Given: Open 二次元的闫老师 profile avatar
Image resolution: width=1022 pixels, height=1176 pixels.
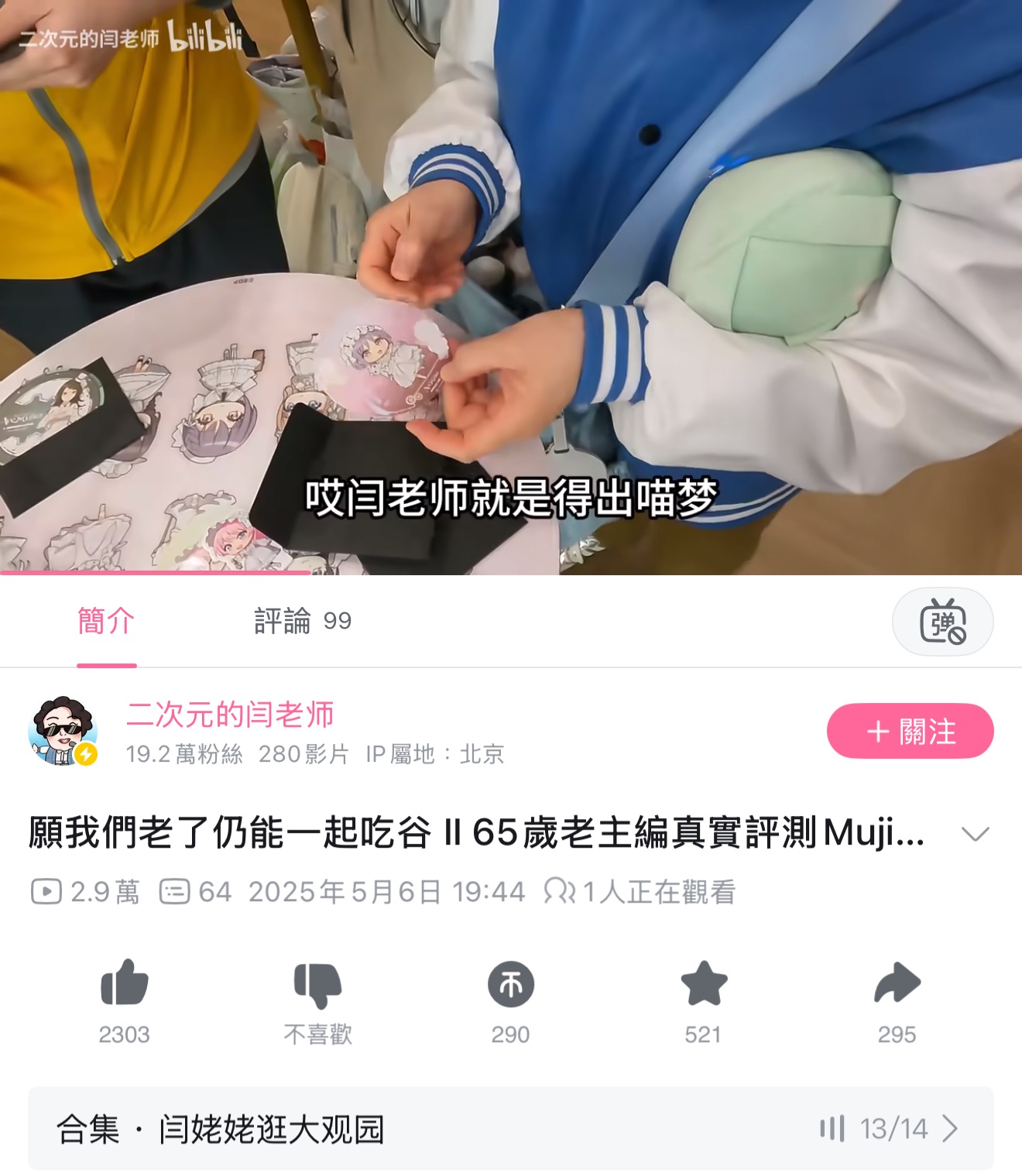Looking at the screenshot, I should pyautogui.click(x=63, y=731).
